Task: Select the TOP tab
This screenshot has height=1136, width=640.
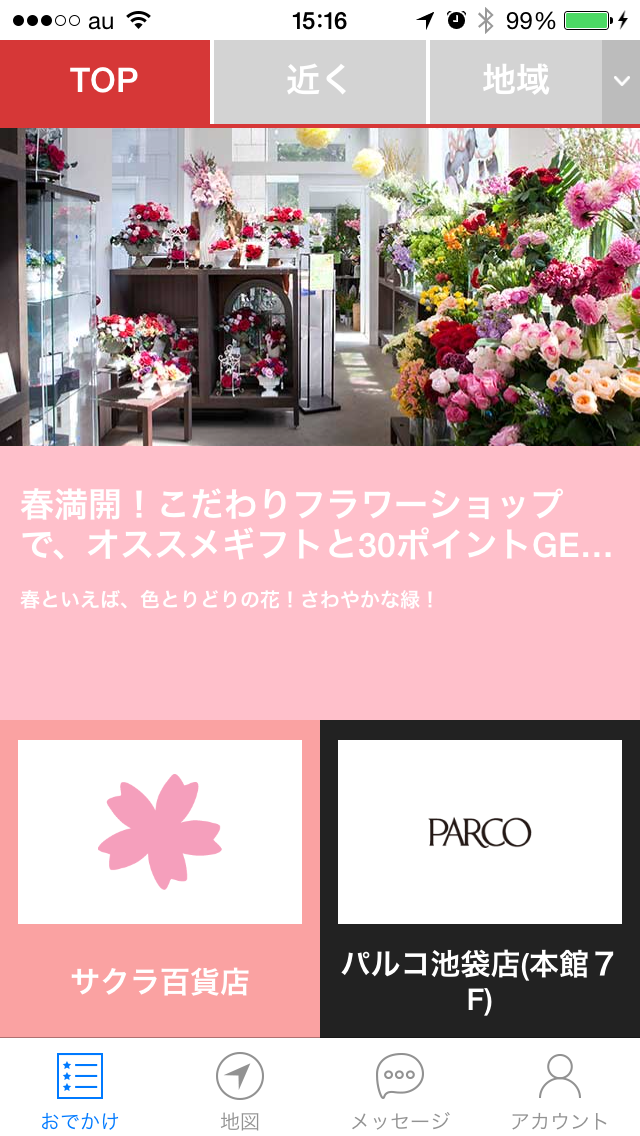Action: pyautogui.click(x=104, y=82)
